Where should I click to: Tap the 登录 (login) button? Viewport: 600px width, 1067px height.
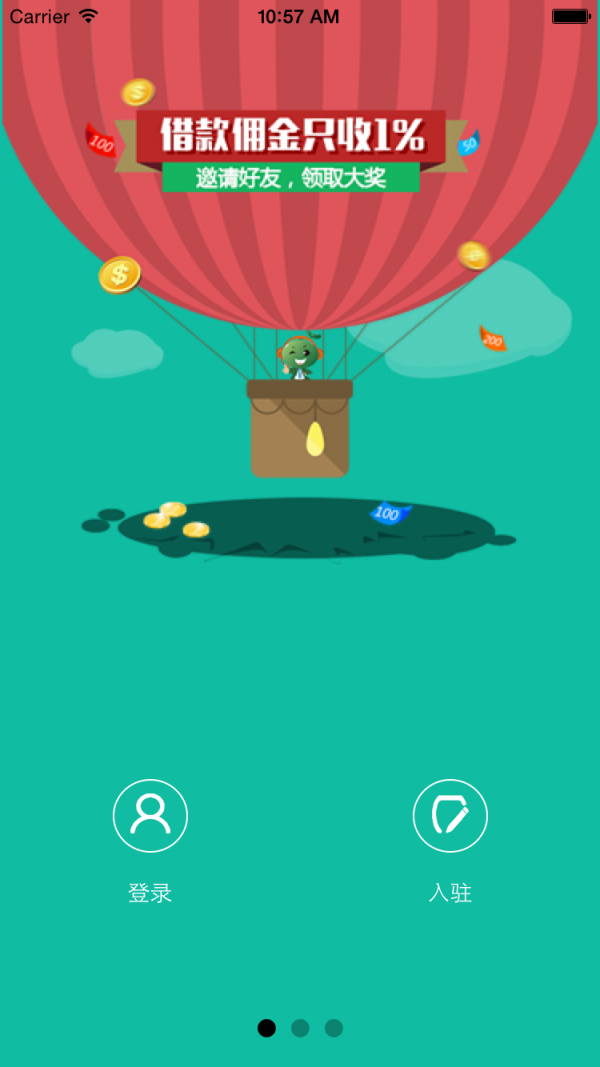(150, 817)
